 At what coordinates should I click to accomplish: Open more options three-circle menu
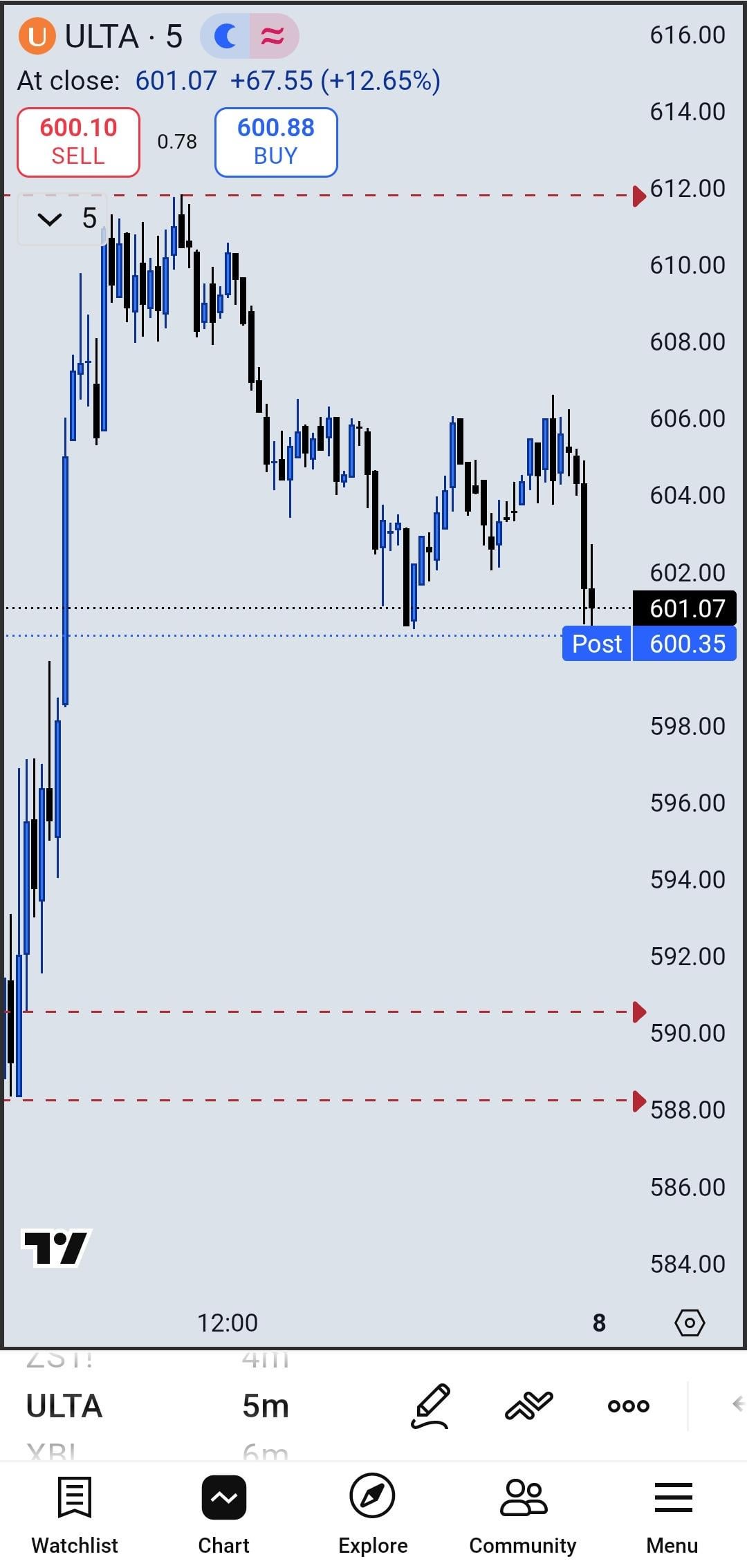click(628, 1406)
